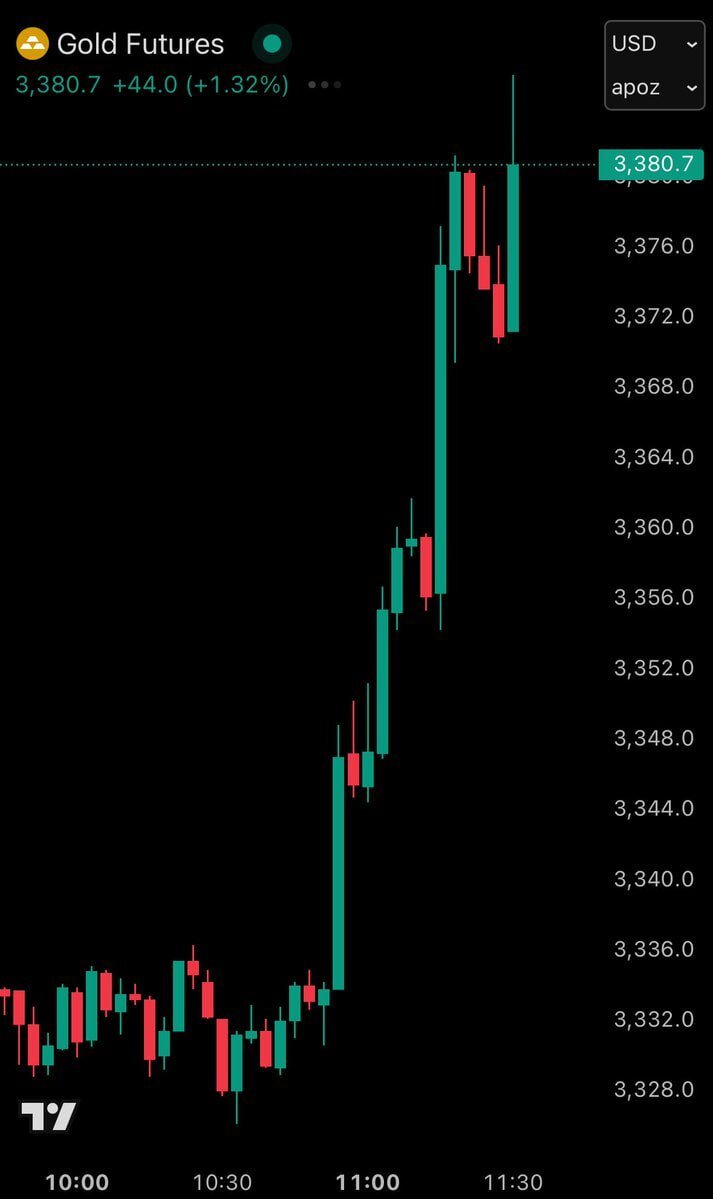Tap the Gold Futures symbol title
The image size is (713, 1199).
click(x=141, y=44)
